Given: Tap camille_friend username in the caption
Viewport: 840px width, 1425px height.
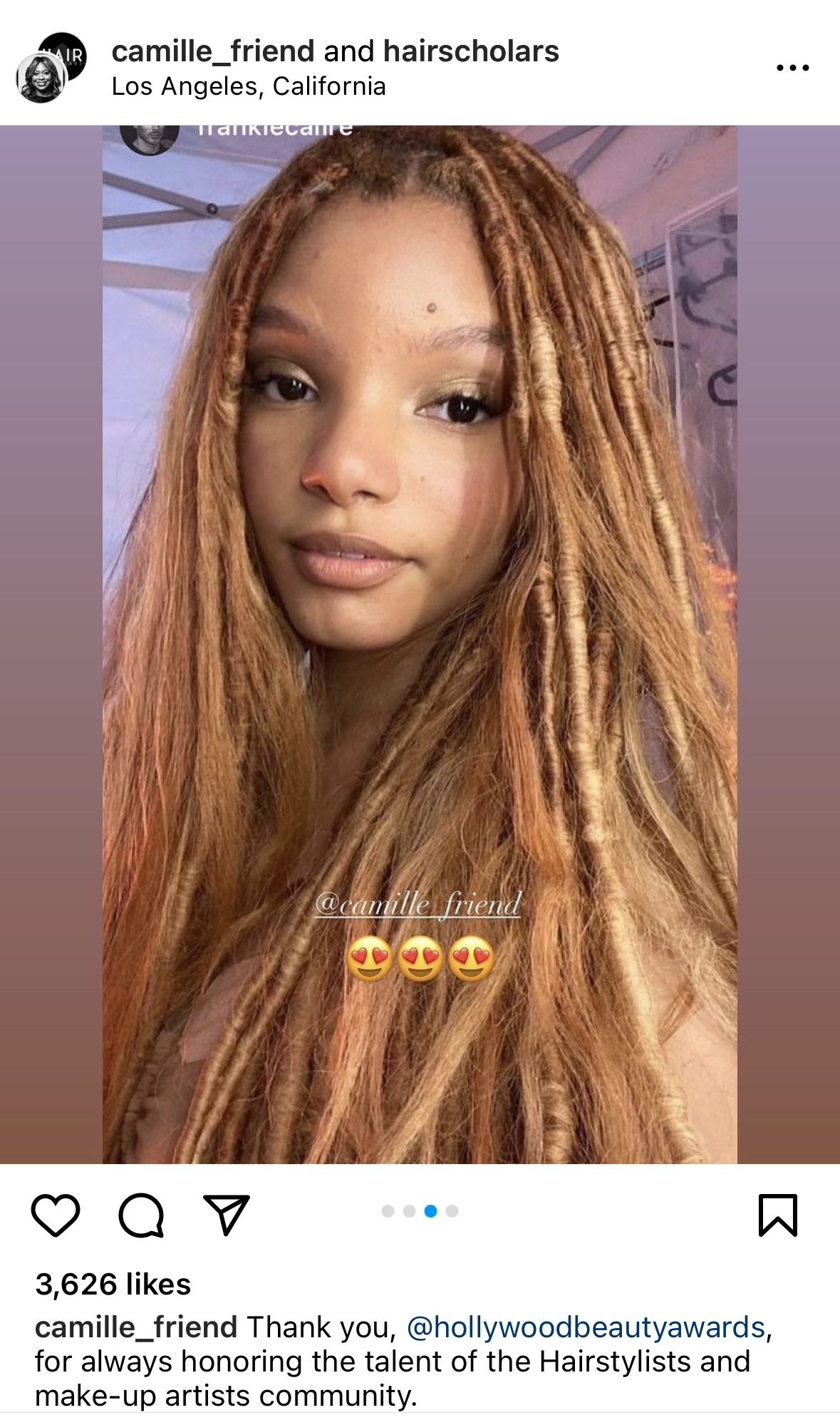Looking at the screenshot, I should tap(135, 1327).
